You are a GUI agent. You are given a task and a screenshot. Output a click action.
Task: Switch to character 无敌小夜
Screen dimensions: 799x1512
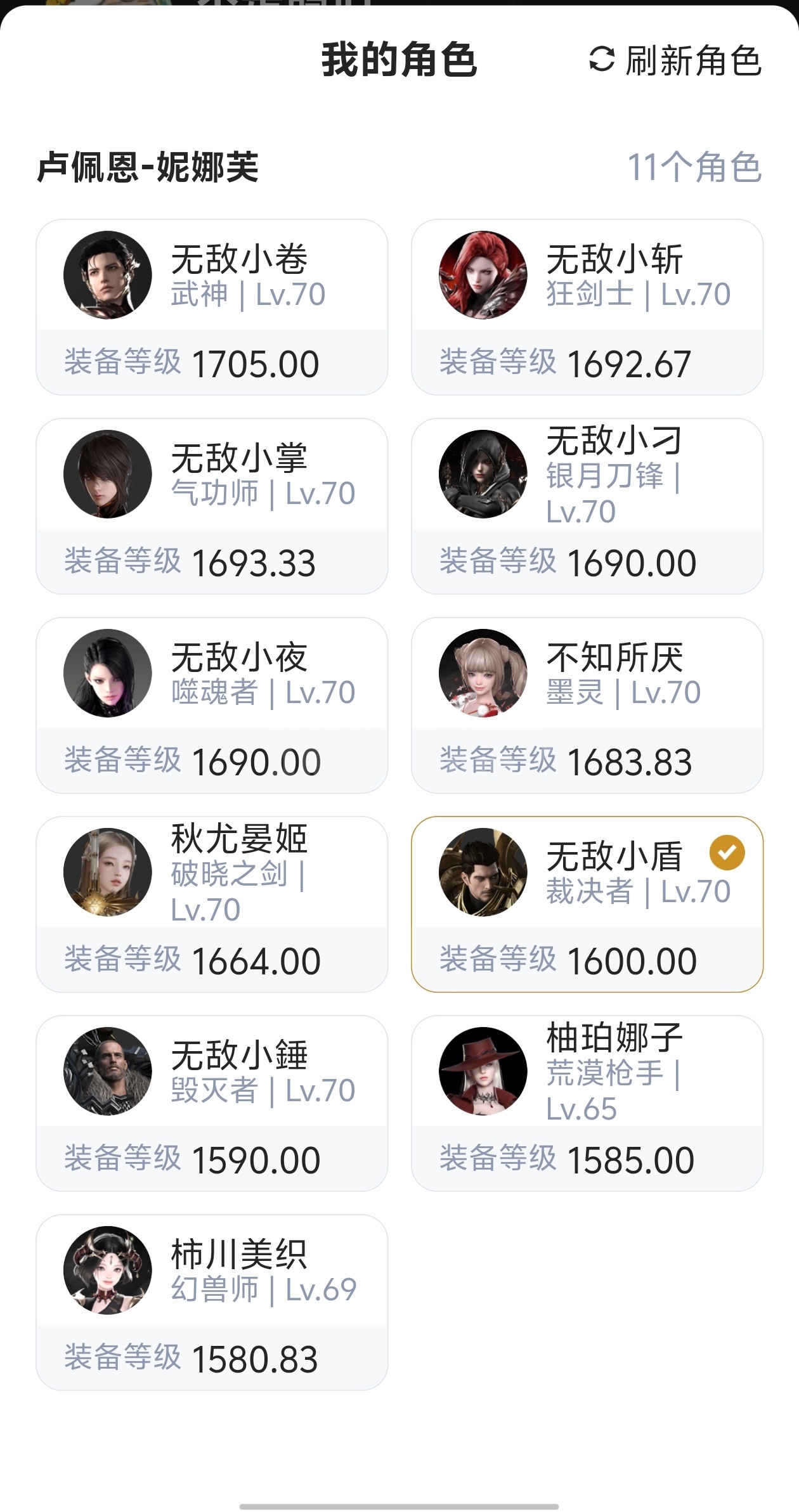212,705
